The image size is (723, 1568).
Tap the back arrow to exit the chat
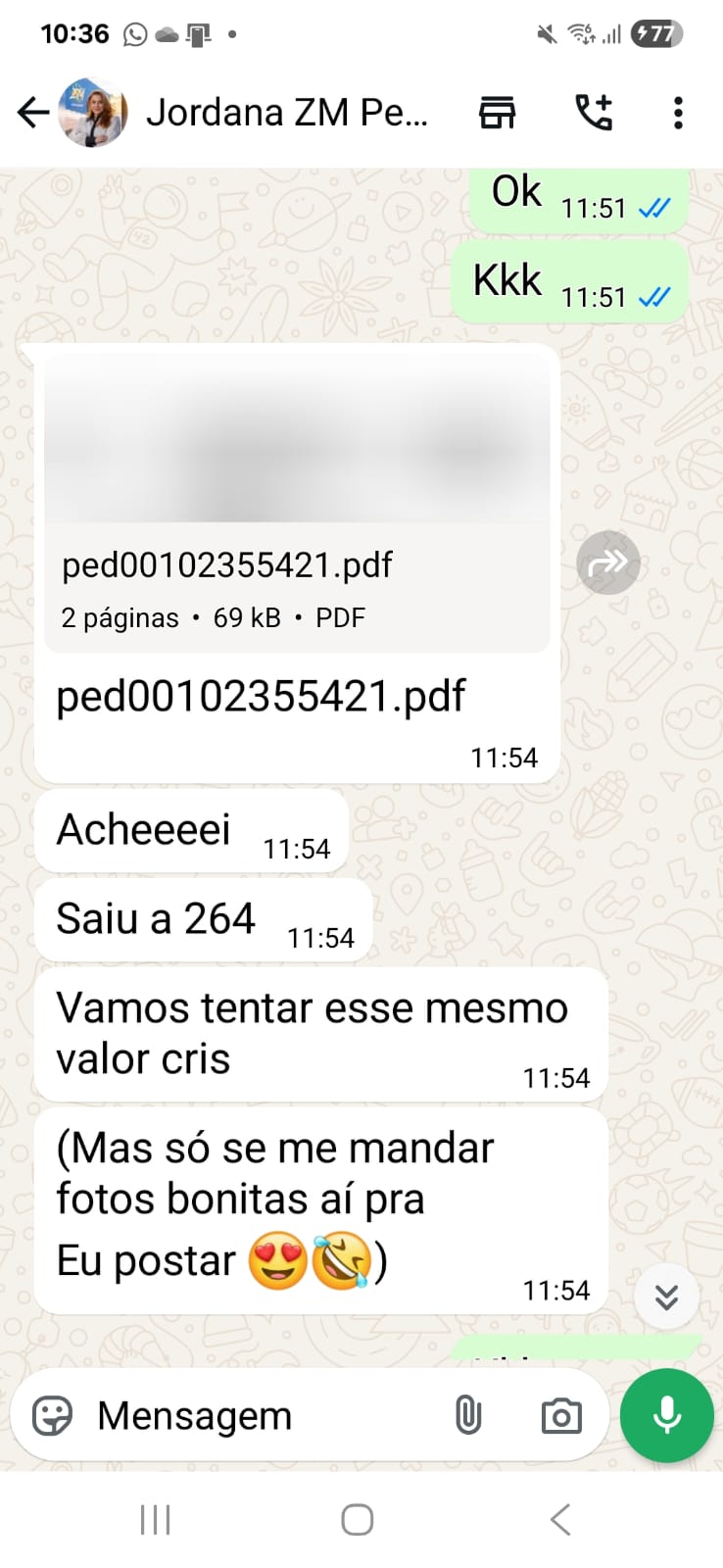coord(32,112)
